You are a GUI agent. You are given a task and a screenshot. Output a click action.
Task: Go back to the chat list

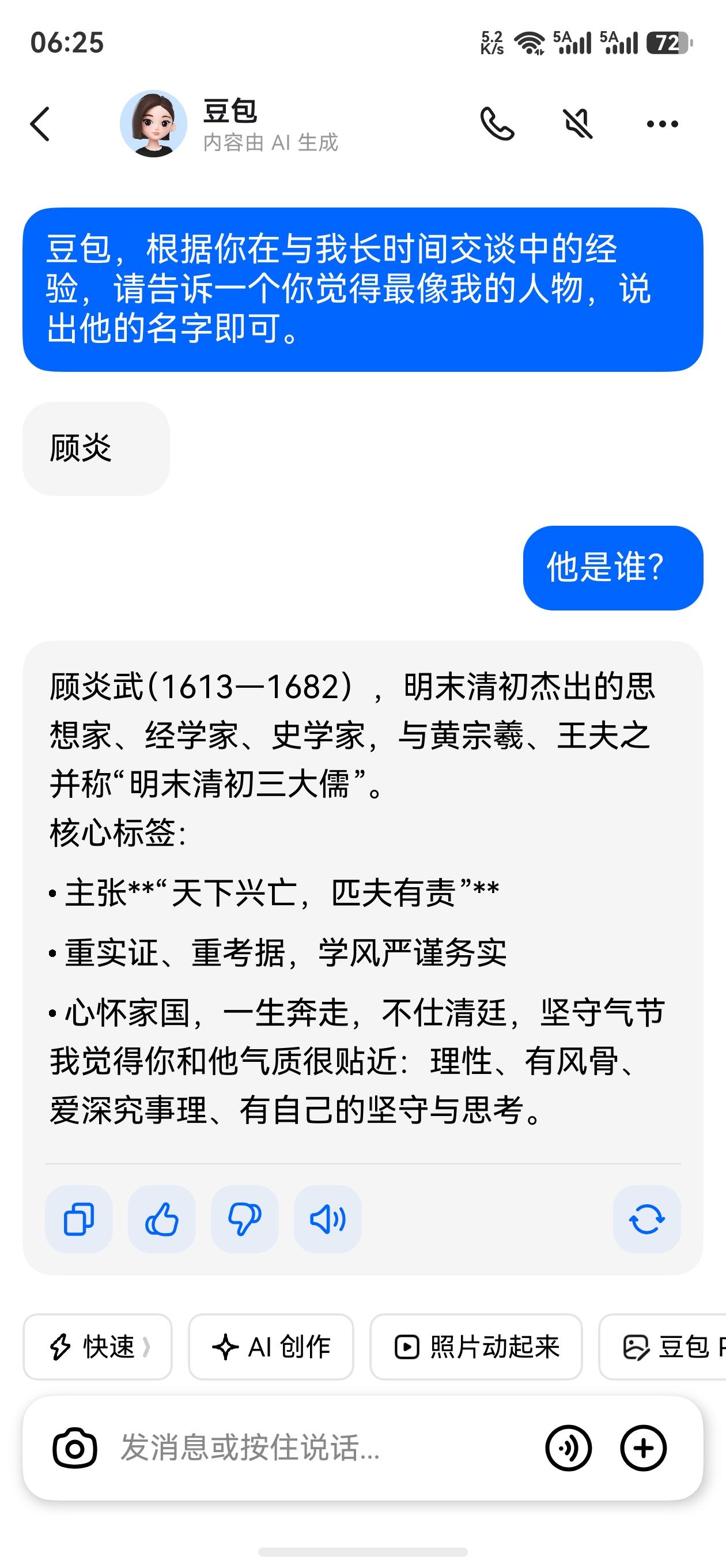40,123
